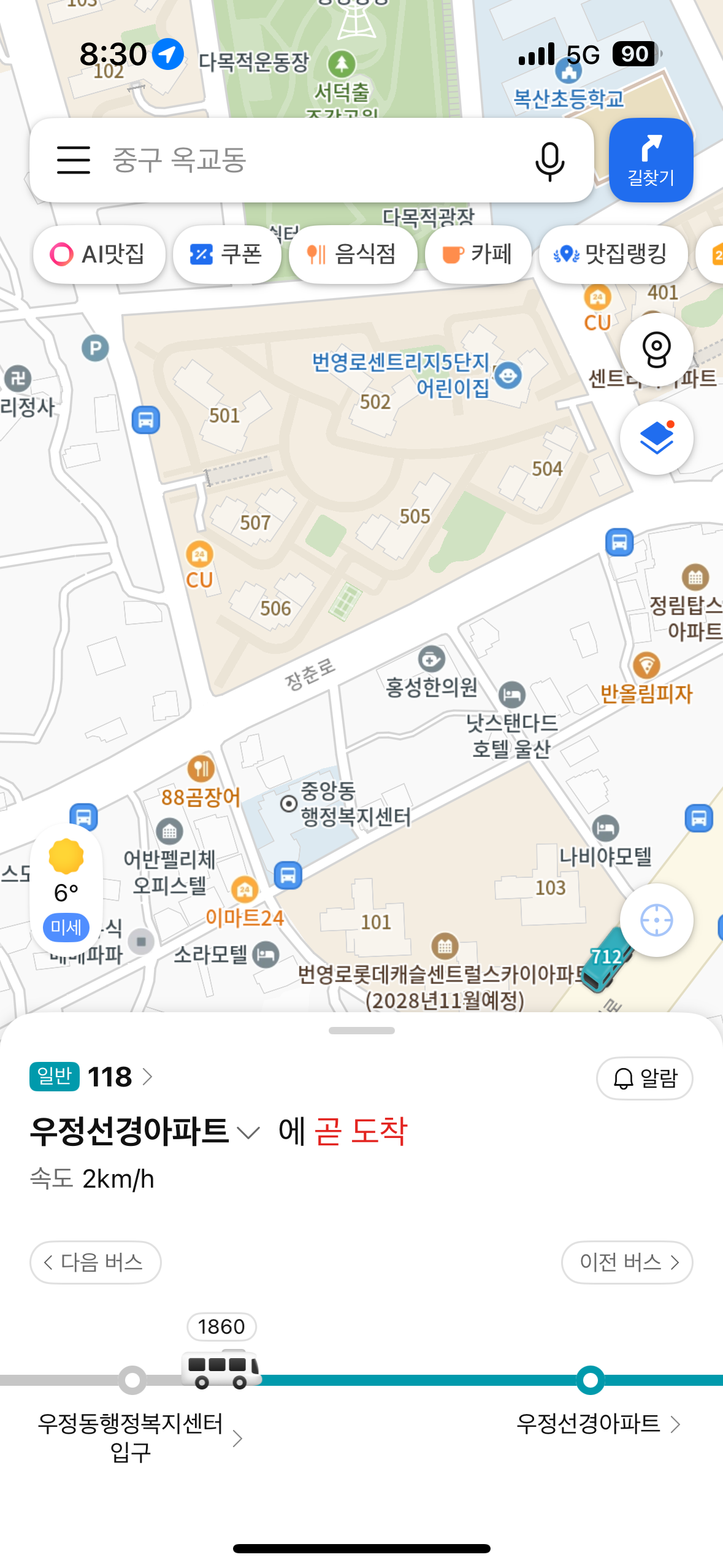Screen dimensions: 723x1568
Task: Filter the map by 카페
Action: tap(478, 254)
